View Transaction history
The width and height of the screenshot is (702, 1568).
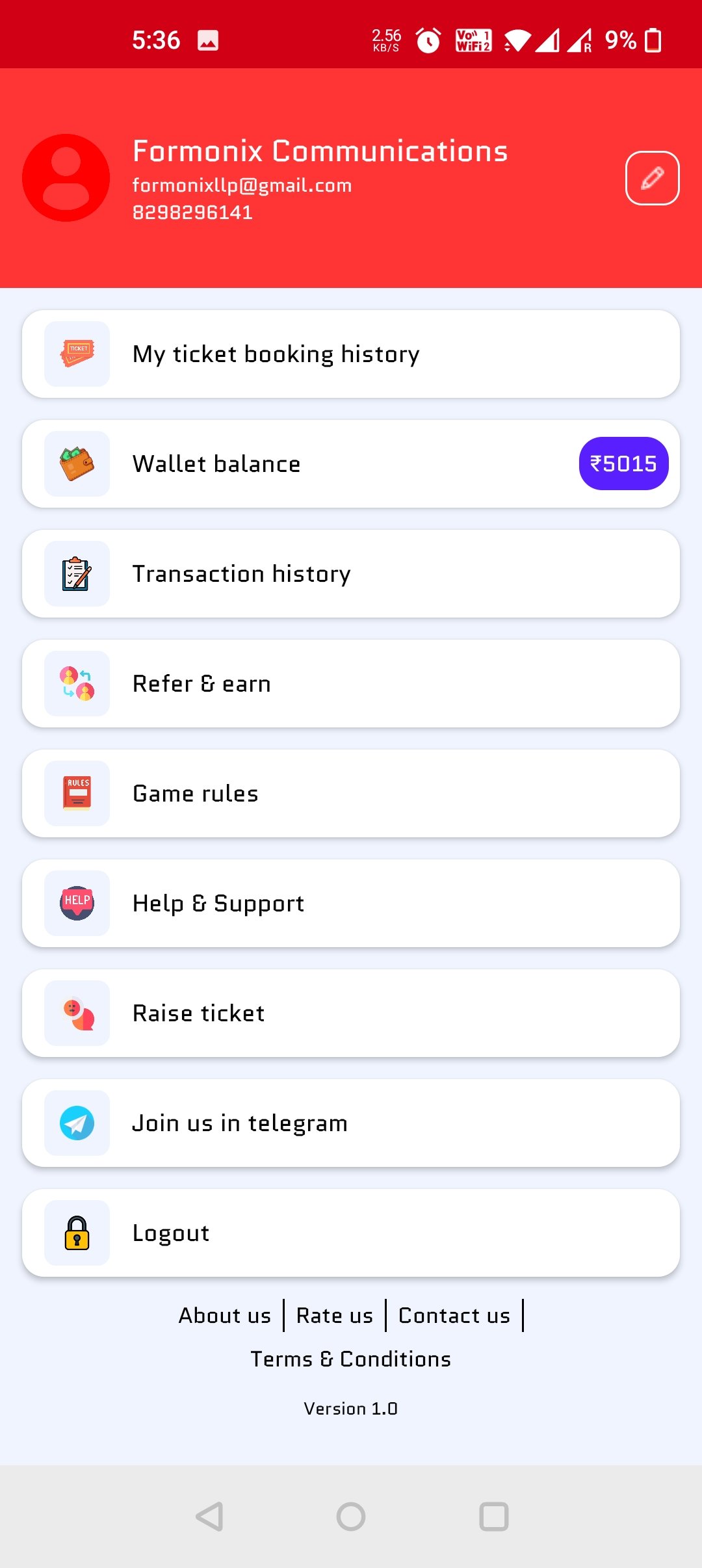(351, 574)
